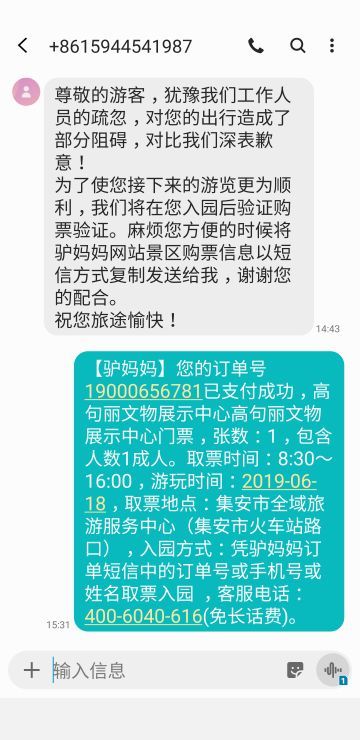Call this number with the phone icon

(256, 46)
